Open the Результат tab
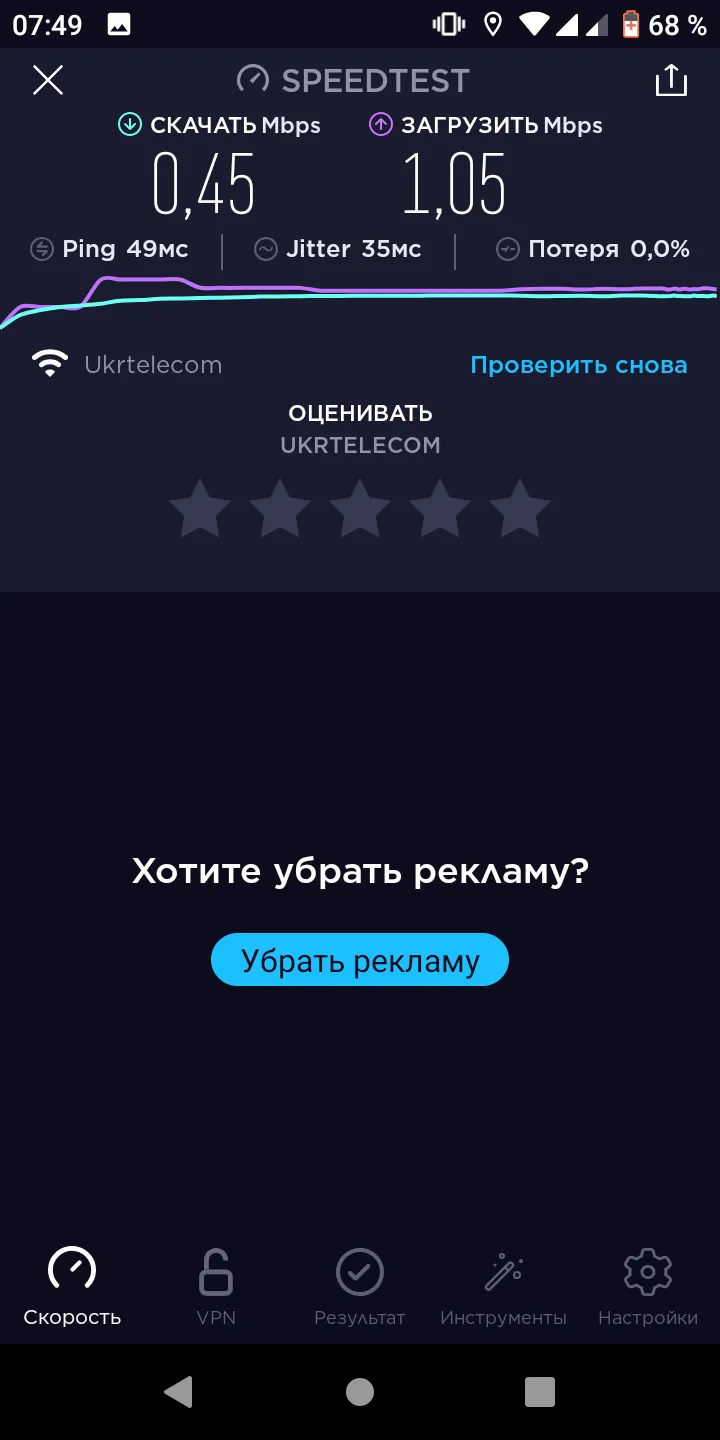720x1440 pixels. 360,1286
